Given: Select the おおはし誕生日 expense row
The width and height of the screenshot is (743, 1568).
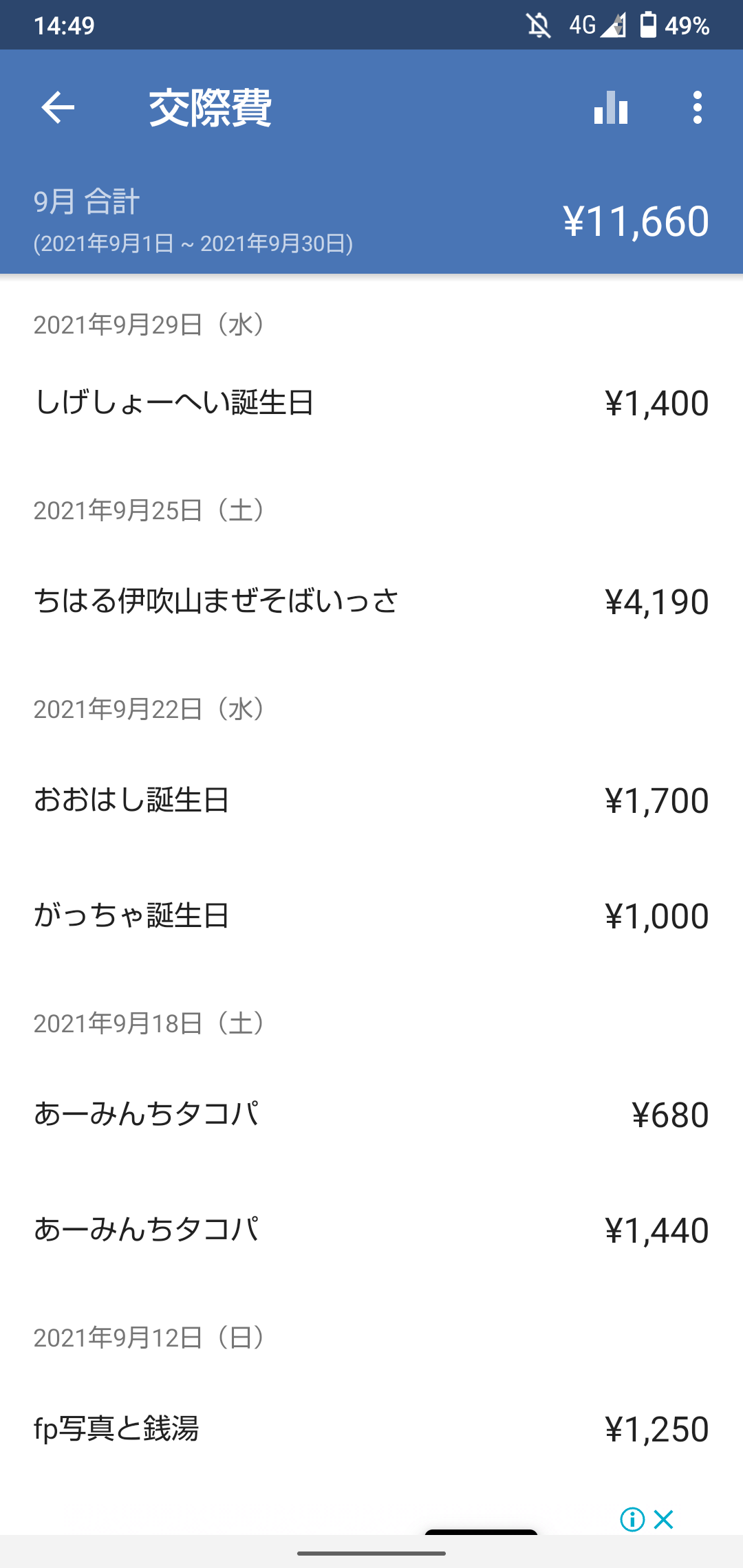Looking at the screenshot, I should pos(371,801).
